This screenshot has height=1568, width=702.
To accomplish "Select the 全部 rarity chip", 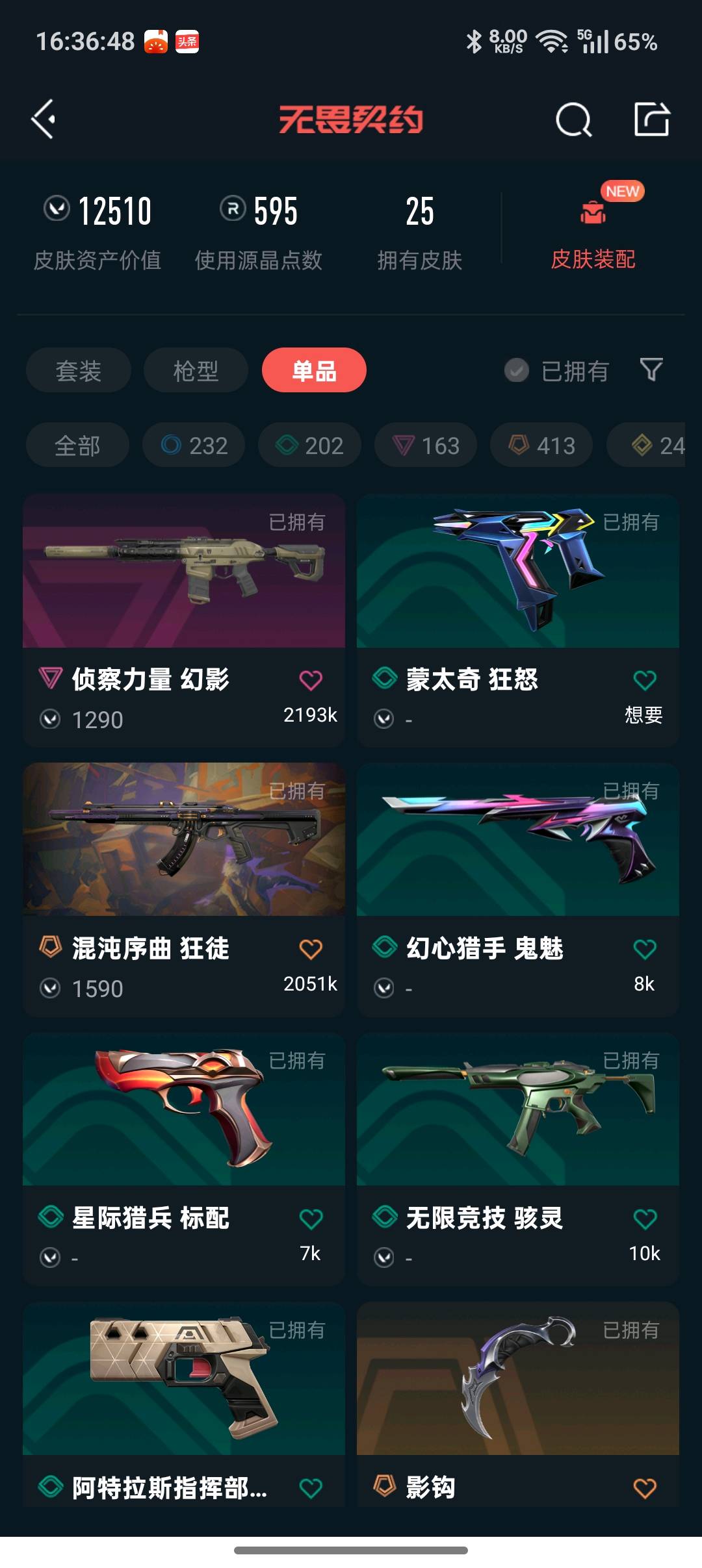I will [x=77, y=445].
